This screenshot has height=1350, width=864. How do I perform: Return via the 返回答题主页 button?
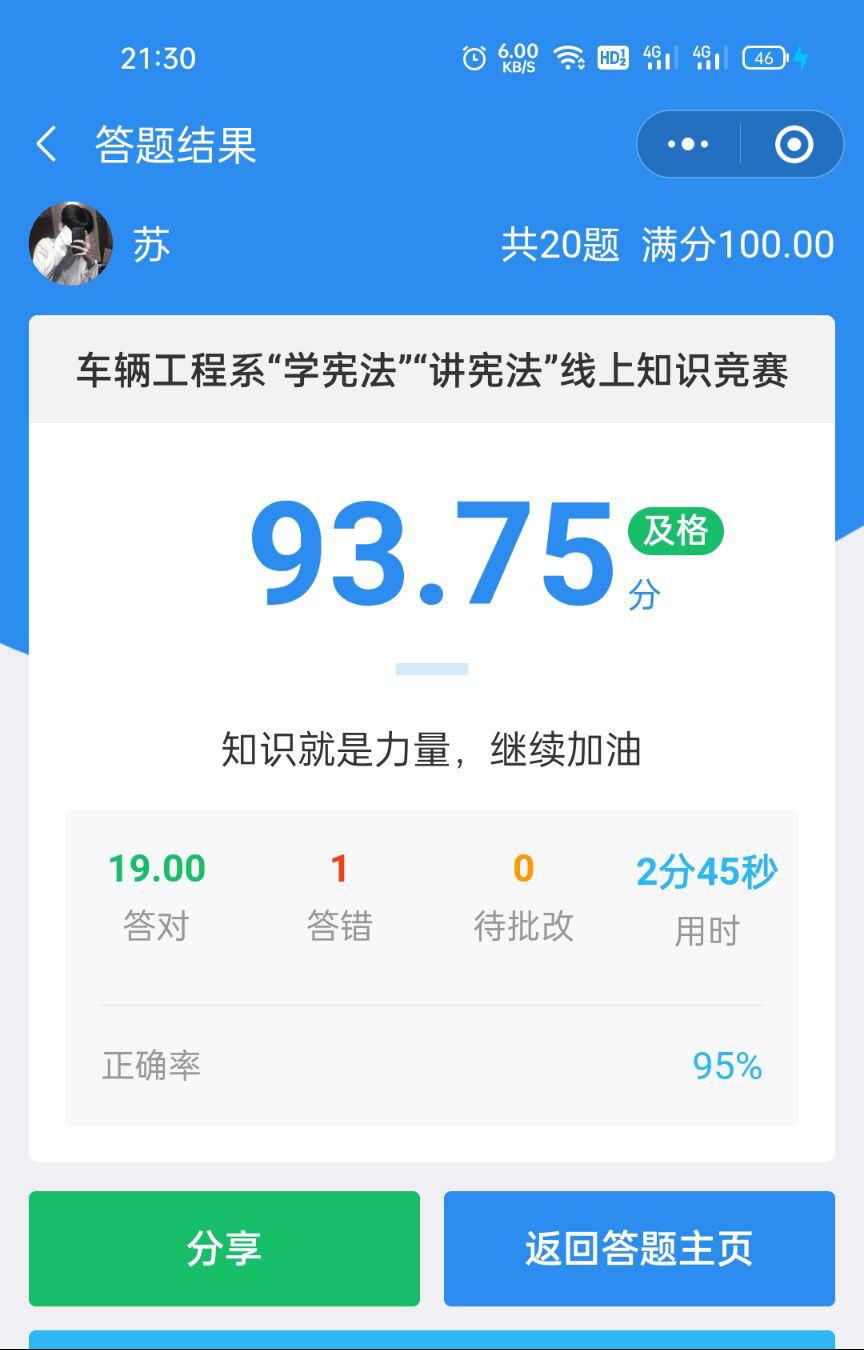coord(639,1248)
